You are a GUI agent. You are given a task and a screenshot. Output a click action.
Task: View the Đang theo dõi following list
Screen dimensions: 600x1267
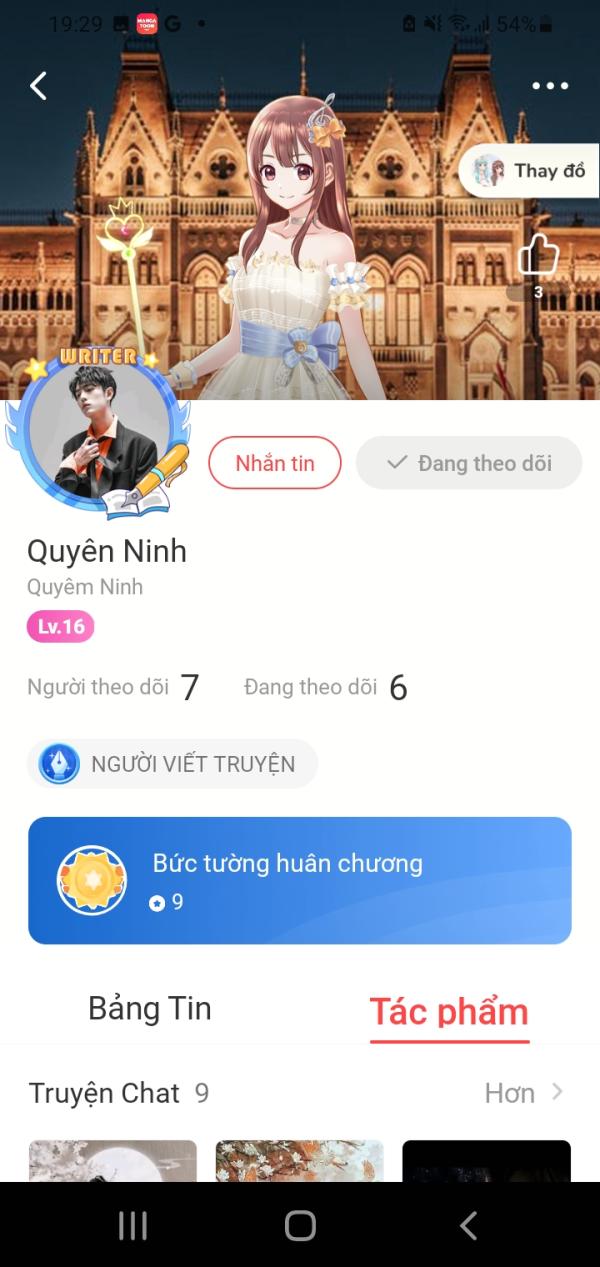coord(325,687)
